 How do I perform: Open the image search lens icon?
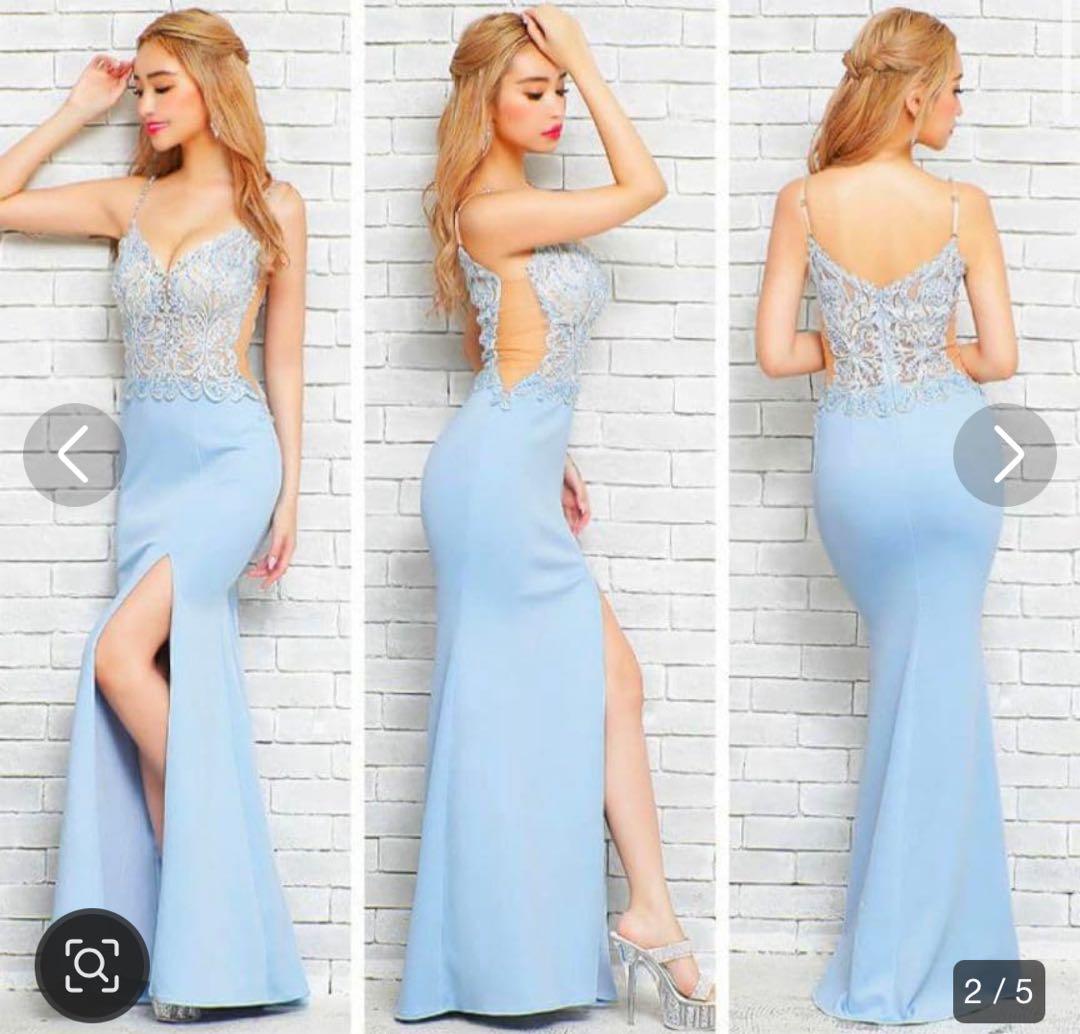(x=92, y=965)
